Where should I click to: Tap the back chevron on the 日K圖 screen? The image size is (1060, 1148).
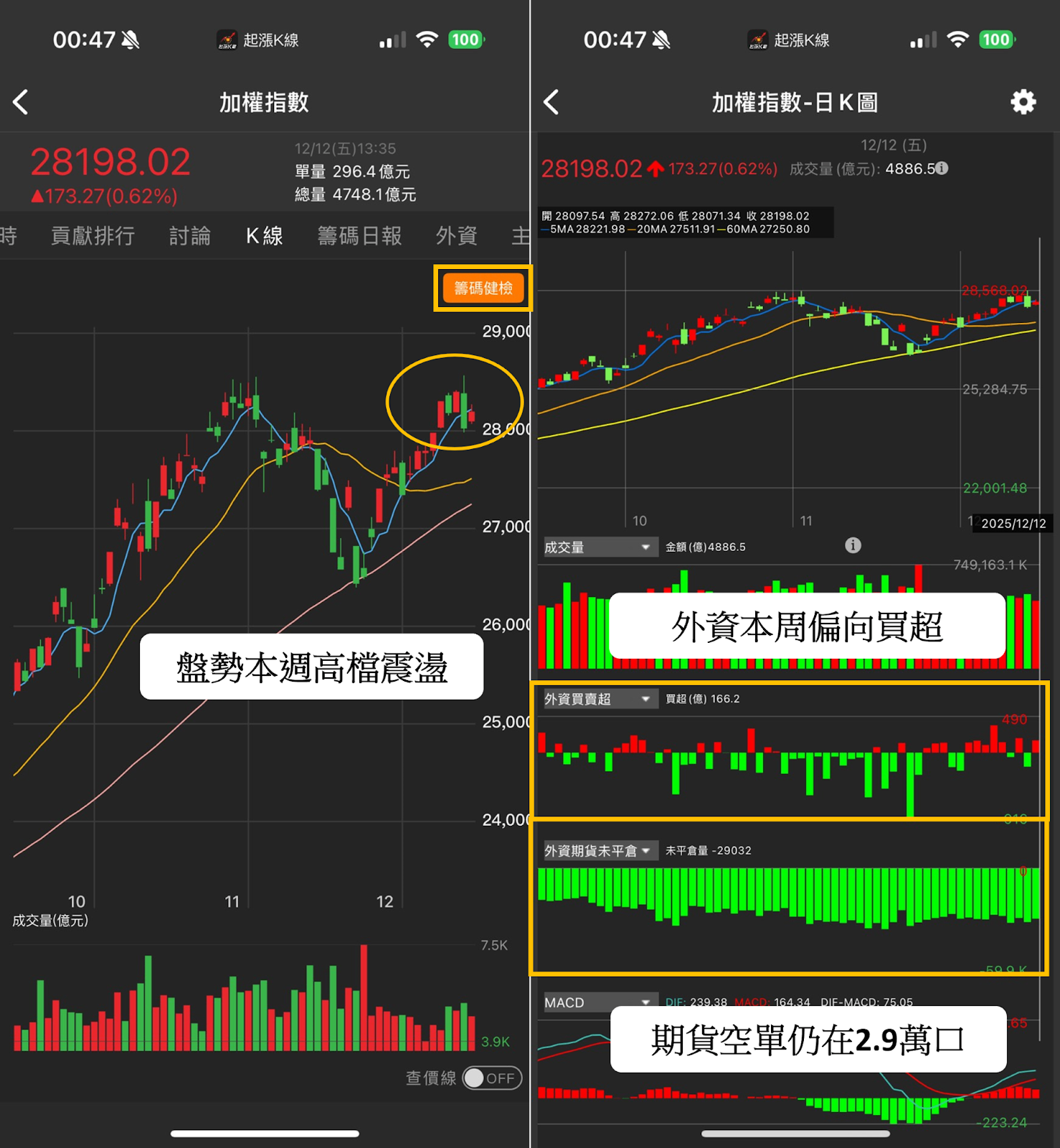click(x=552, y=102)
